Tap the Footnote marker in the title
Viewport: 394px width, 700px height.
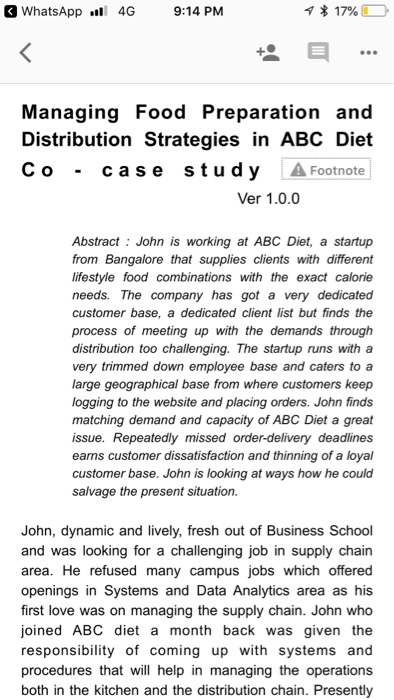tap(326, 170)
